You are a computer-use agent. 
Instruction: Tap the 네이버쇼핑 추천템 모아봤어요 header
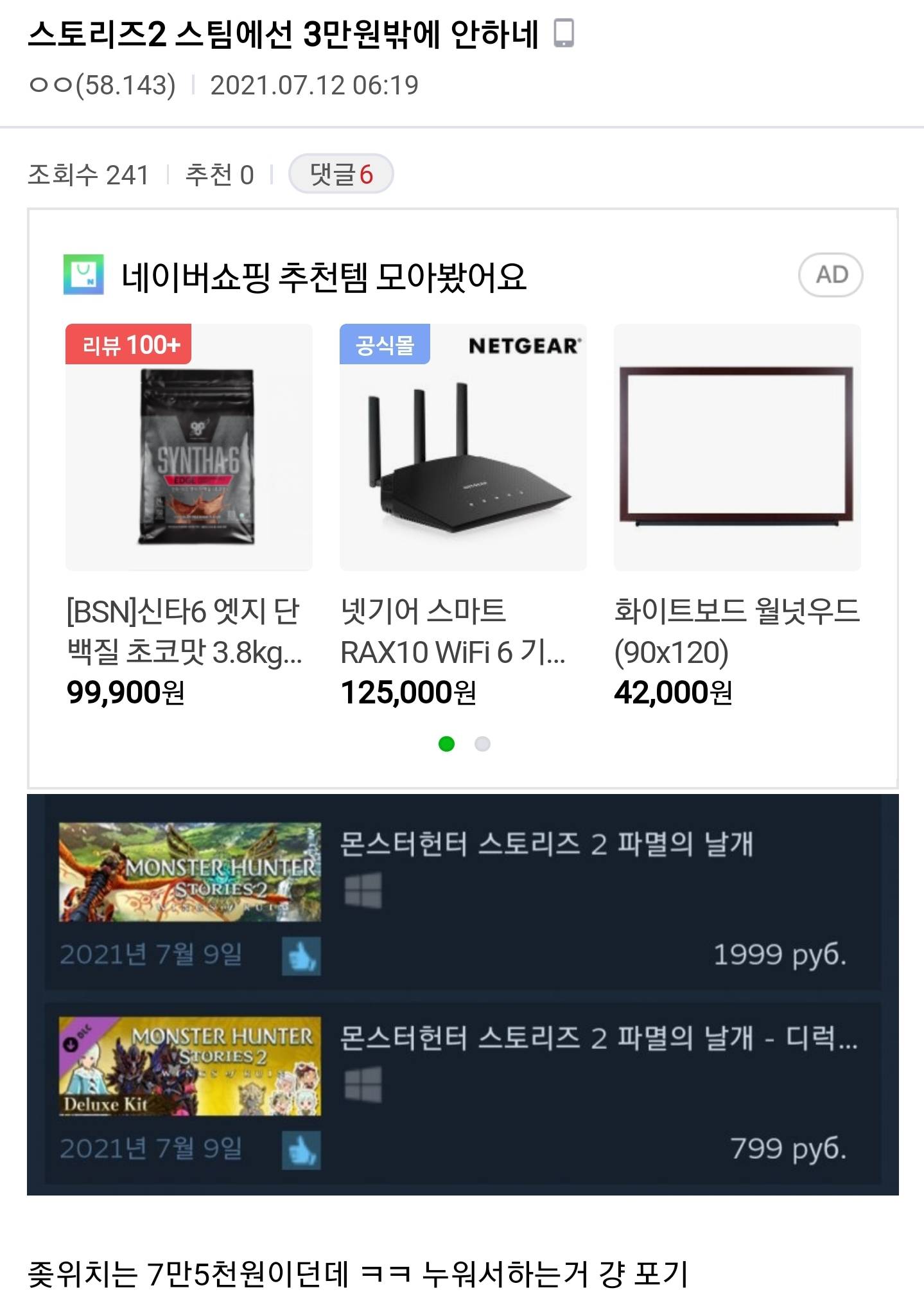tap(324, 277)
